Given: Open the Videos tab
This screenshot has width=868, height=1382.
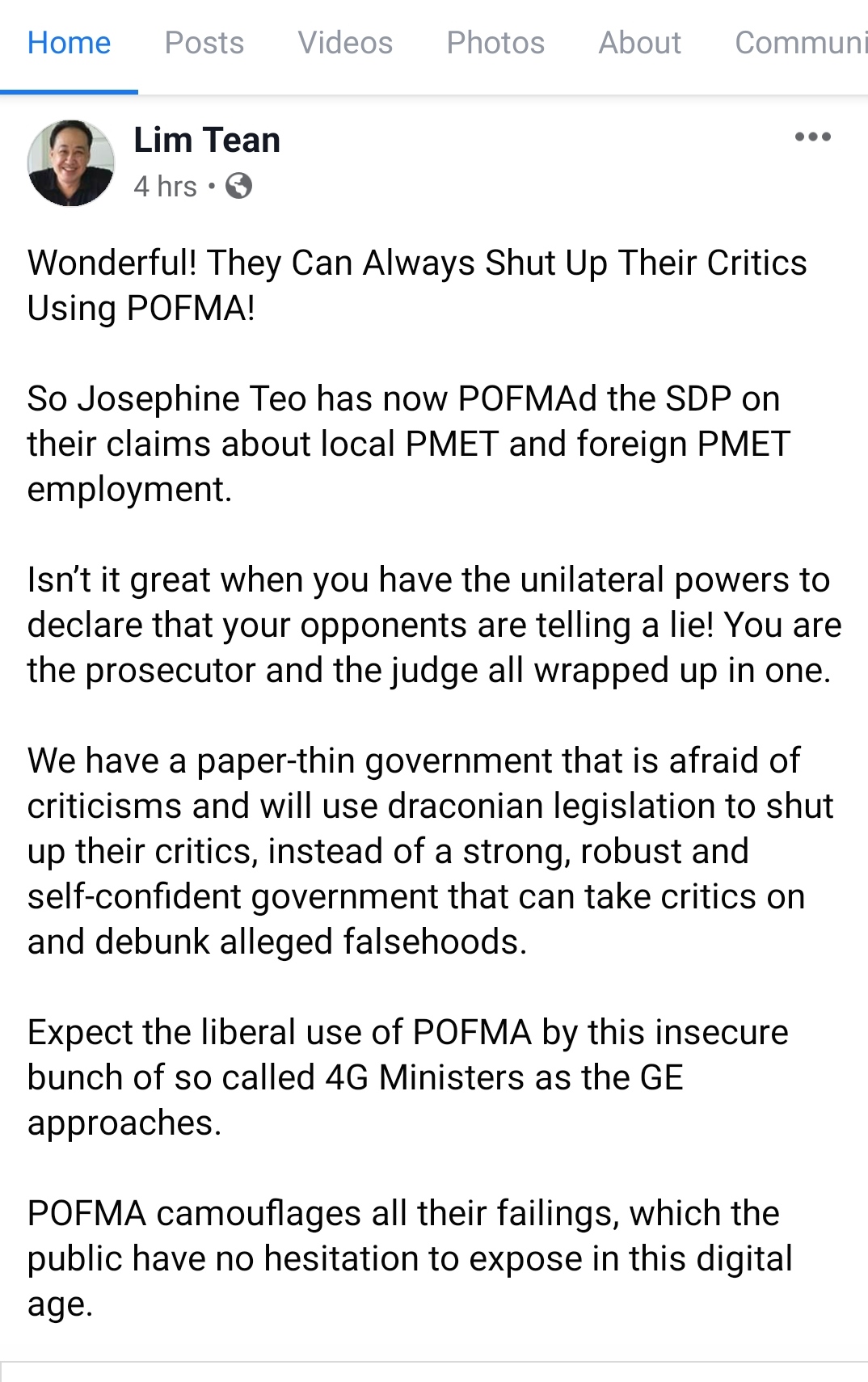Looking at the screenshot, I should click(x=345, y=43).
